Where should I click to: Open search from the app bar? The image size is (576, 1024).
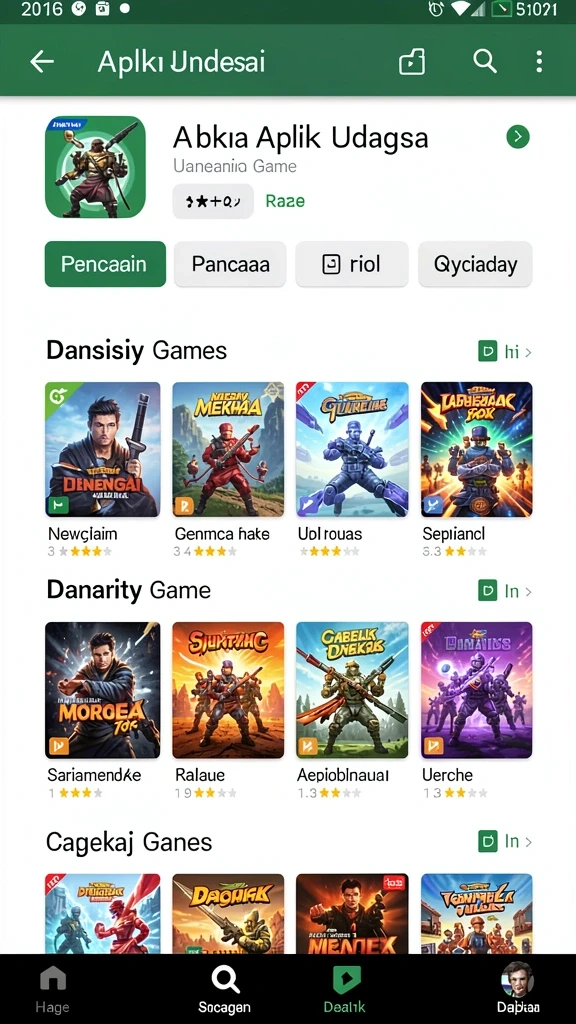(485, 61)
